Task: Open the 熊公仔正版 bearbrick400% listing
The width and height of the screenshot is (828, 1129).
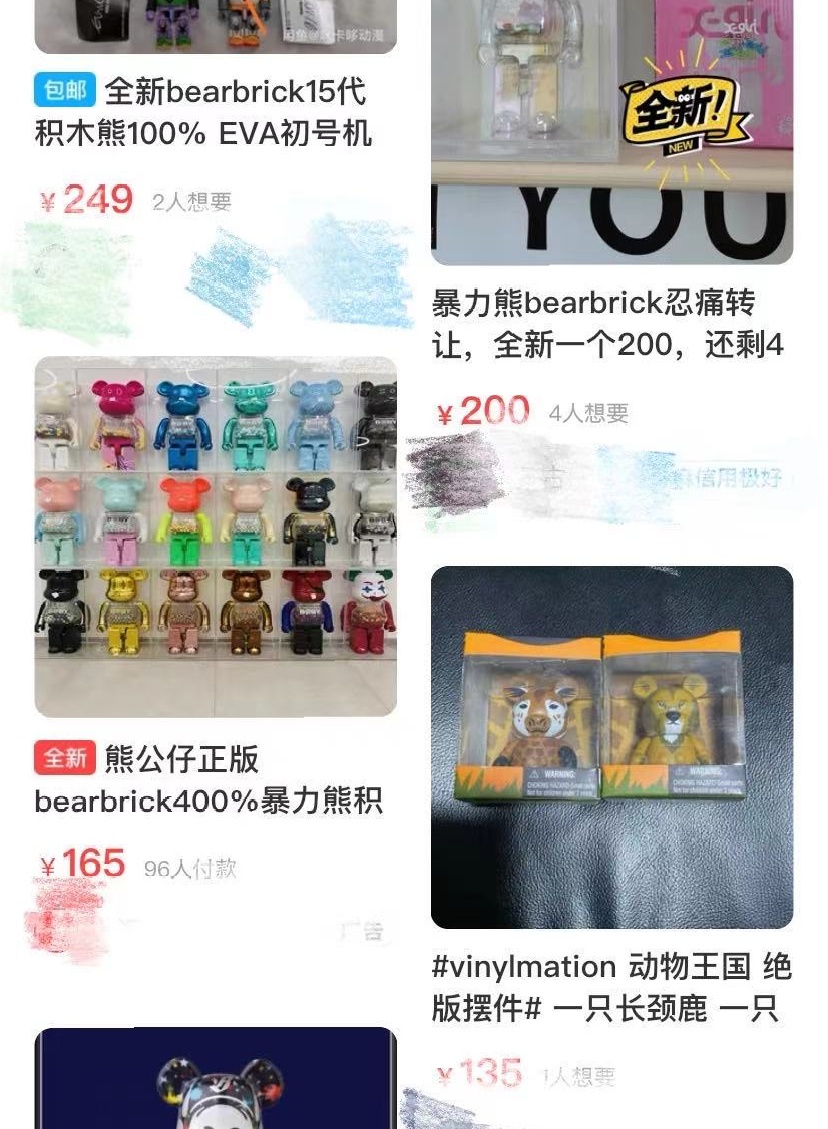Action: point(215,536)
